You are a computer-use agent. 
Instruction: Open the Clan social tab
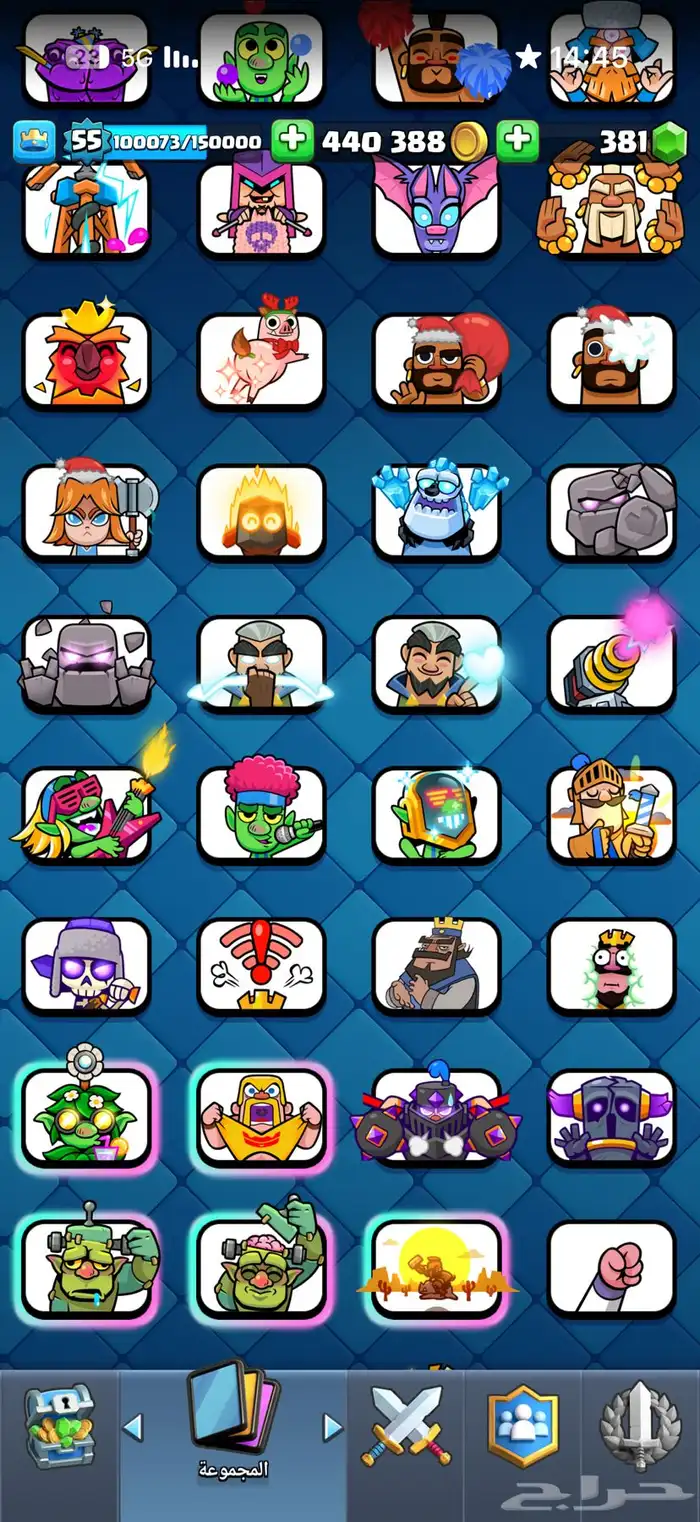[523, 1425]
